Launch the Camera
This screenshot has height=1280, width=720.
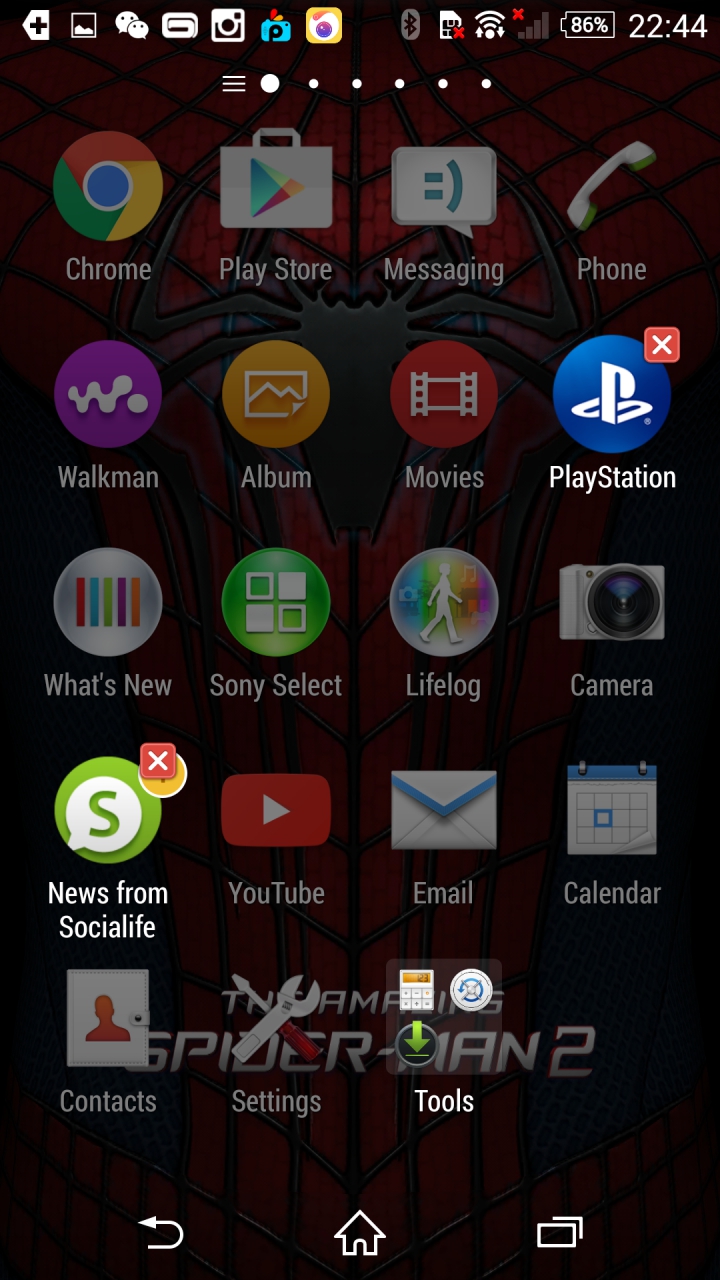point(612,603)
